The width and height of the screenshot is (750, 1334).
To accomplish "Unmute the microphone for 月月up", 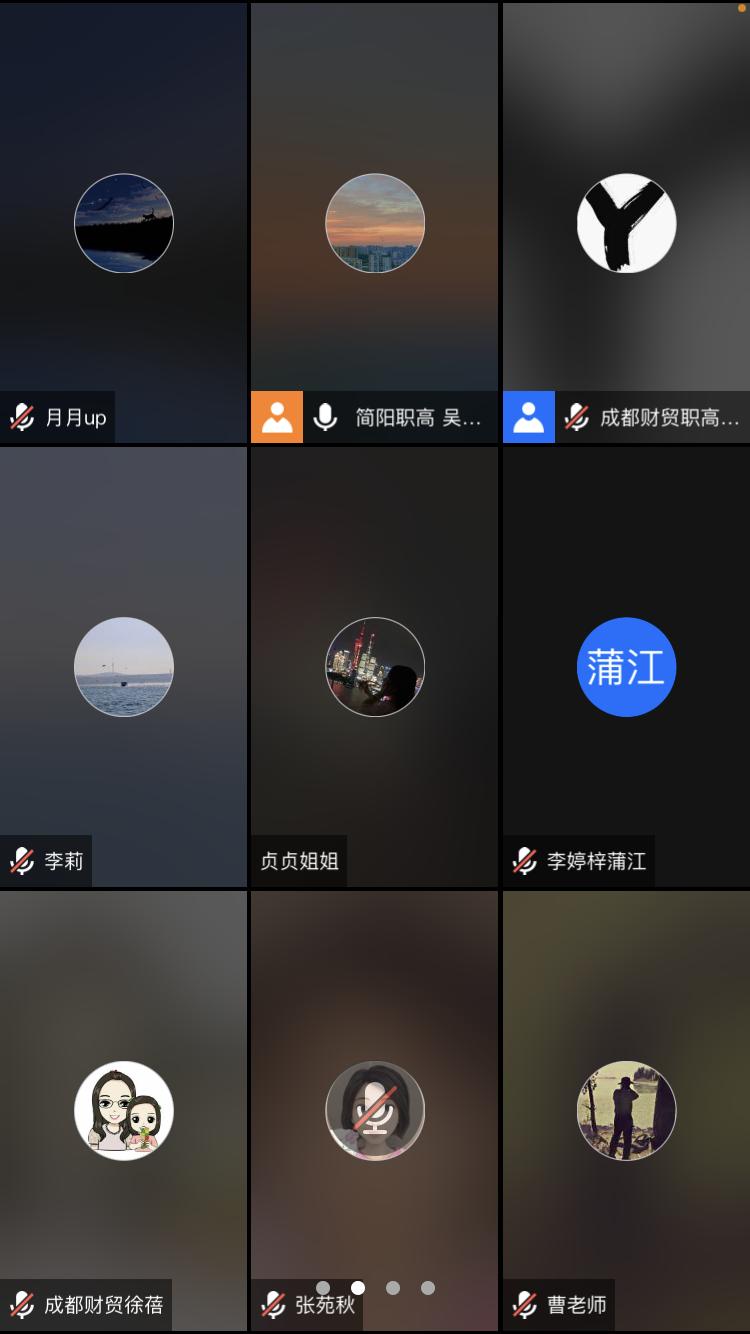I will (x=22, y=417).
